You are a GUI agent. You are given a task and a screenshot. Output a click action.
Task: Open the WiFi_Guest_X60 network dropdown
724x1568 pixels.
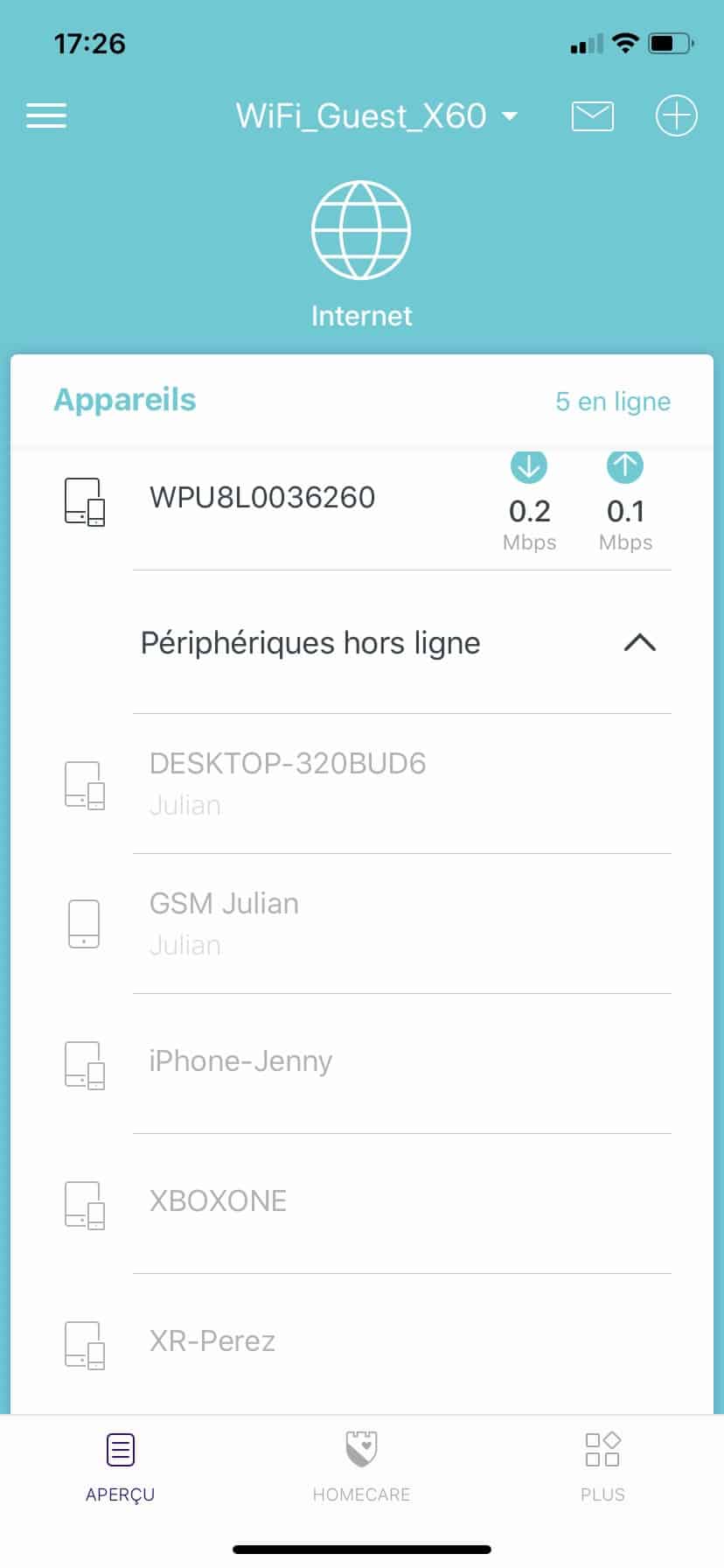[376, 116]
